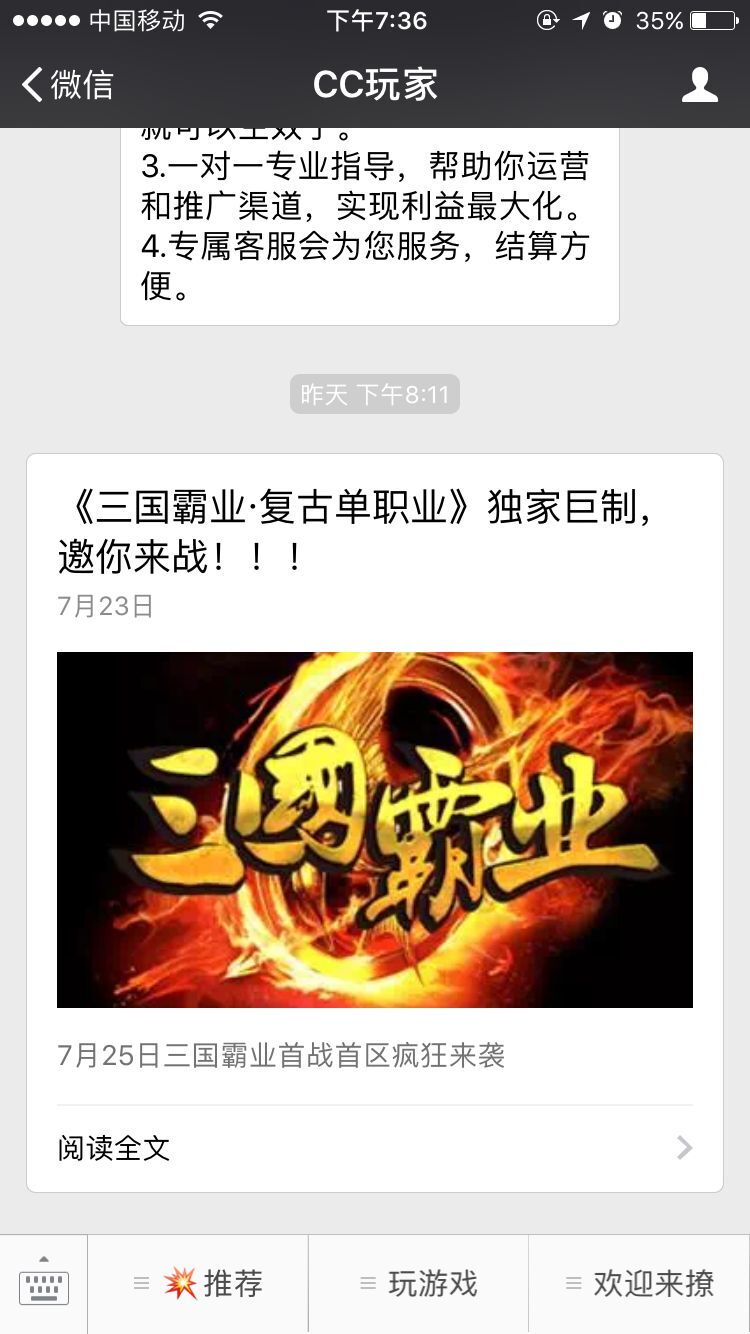Open the 三国霸业 article card
750x1334 pixels.
pyautogui.click(x=374, y=829)
